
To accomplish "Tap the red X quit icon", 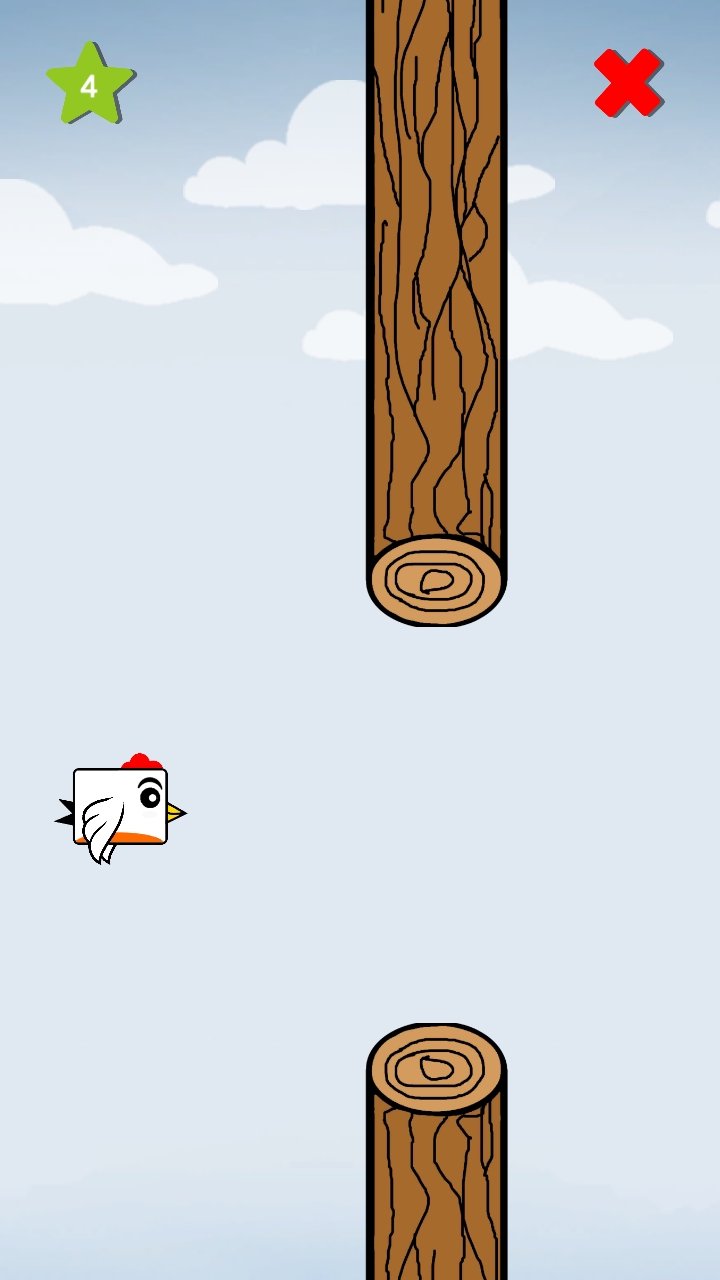I will pyautogui.click(x=629, y=80).
